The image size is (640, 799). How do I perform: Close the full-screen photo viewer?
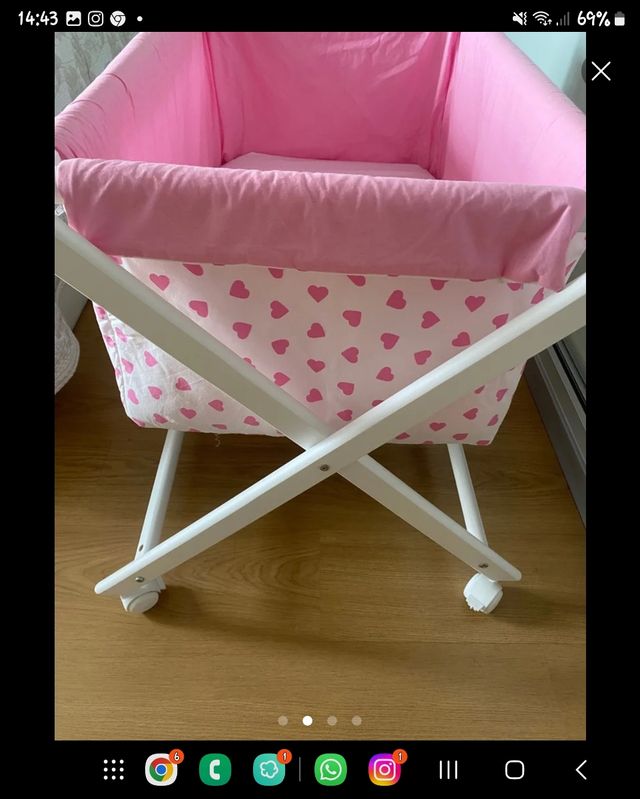coord(600,71)
